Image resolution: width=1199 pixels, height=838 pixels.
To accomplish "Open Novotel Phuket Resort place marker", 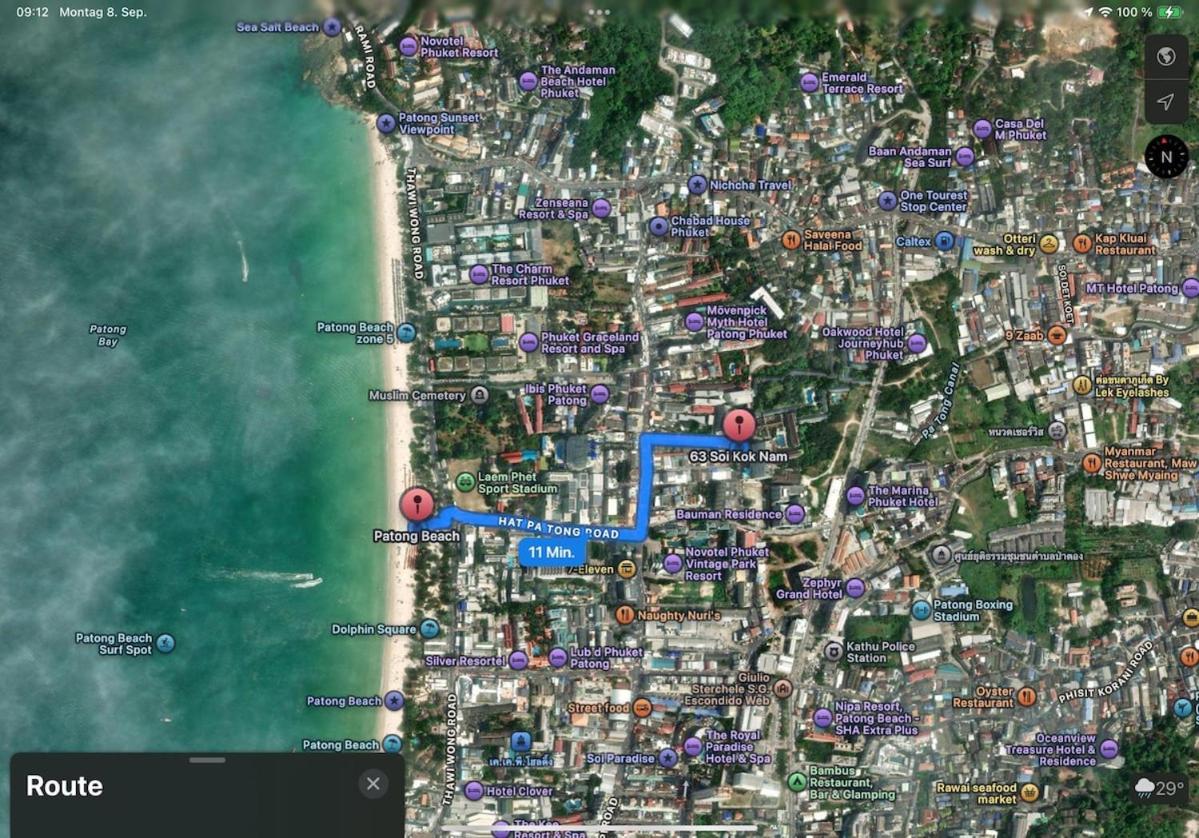I will (408, 46).
